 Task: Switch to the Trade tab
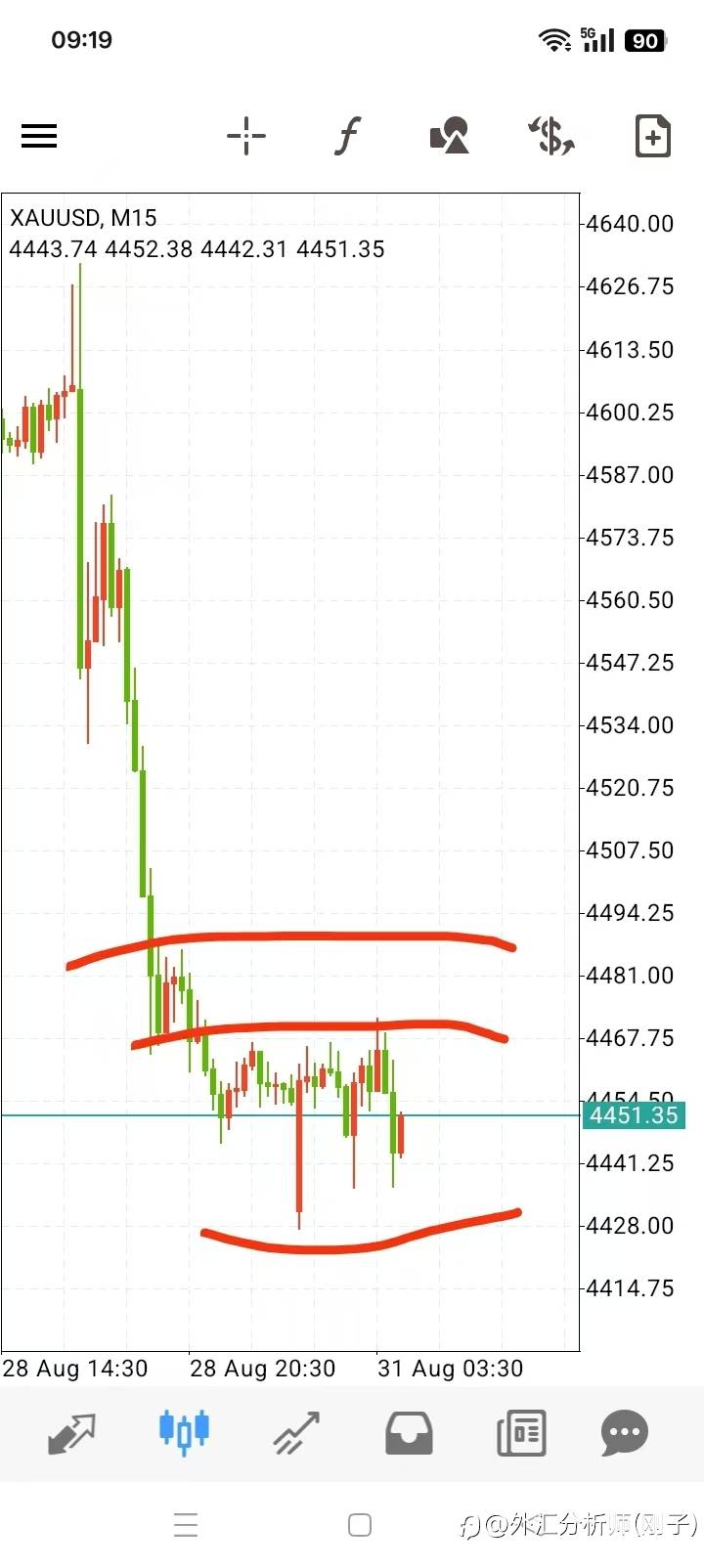tap(296, 1433)
